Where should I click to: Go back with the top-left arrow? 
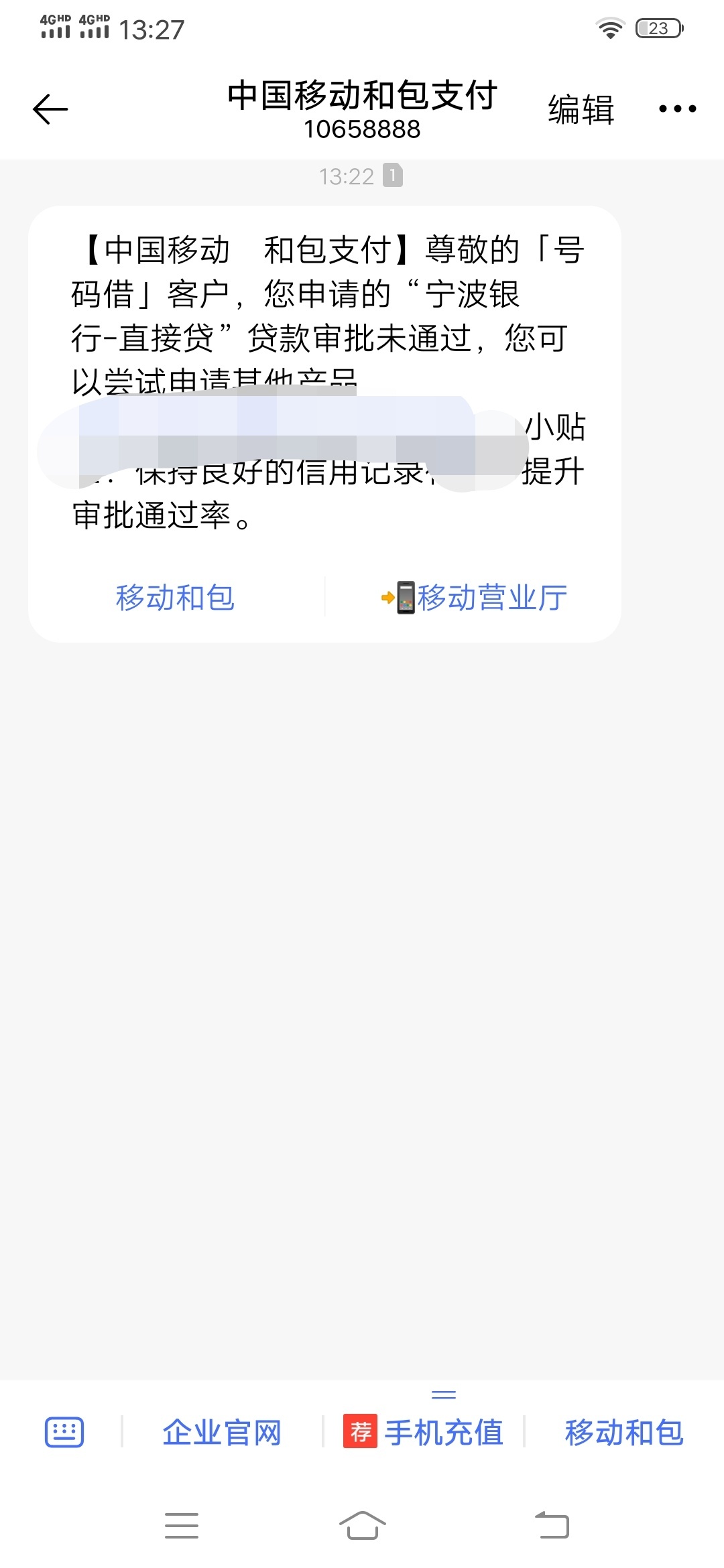click(x=50, y=109)
